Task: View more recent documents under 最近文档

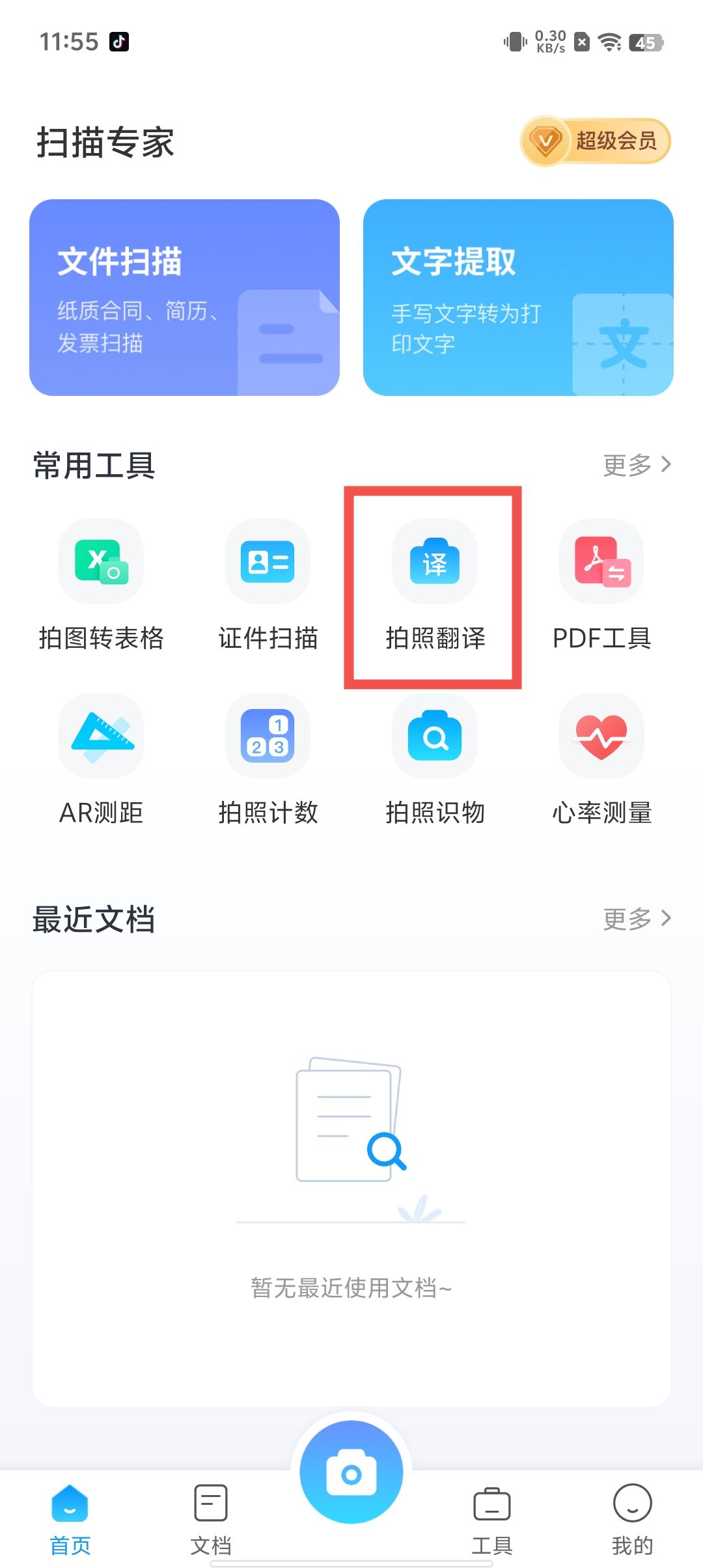Action: click(636, 919)
